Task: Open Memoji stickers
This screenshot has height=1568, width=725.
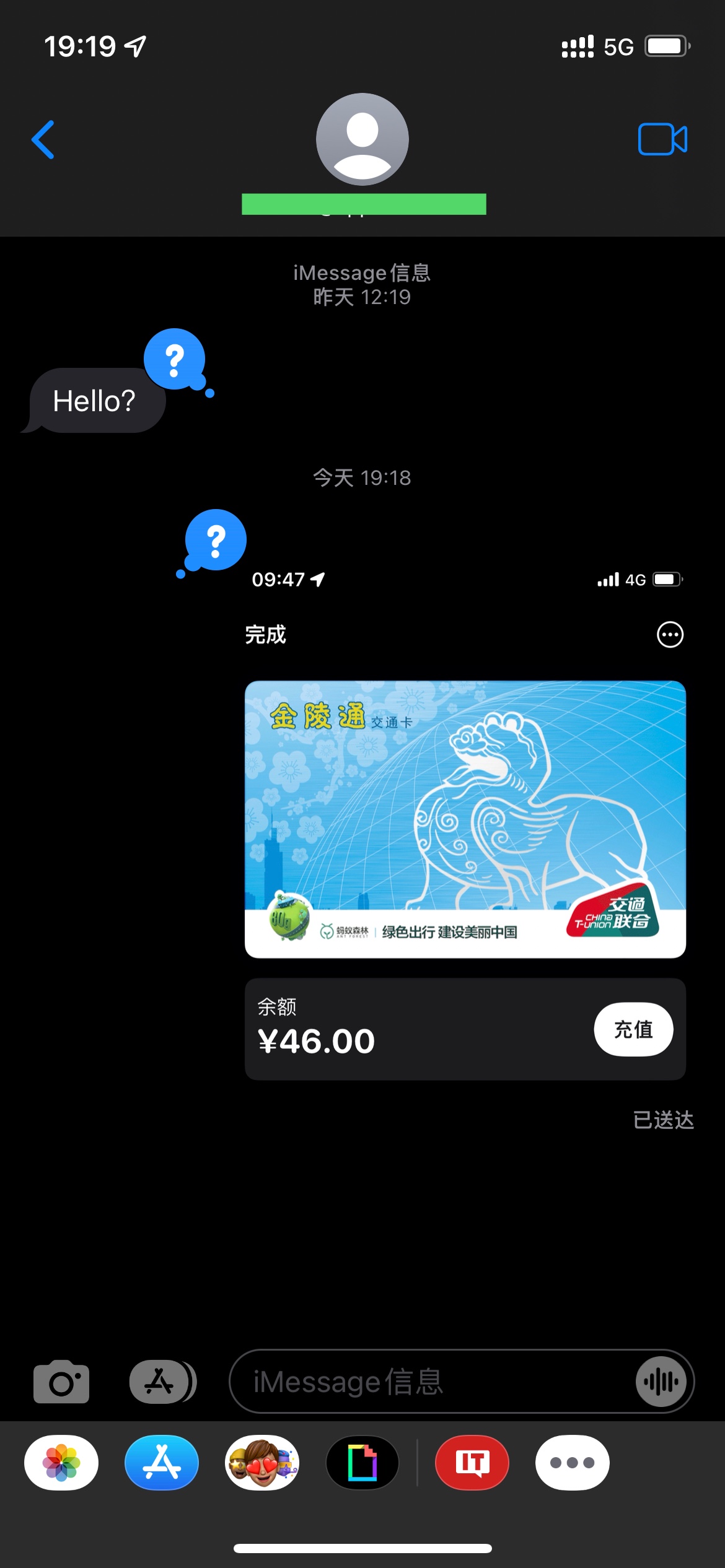Action: pyautogui.click(x=262, y=1463)
